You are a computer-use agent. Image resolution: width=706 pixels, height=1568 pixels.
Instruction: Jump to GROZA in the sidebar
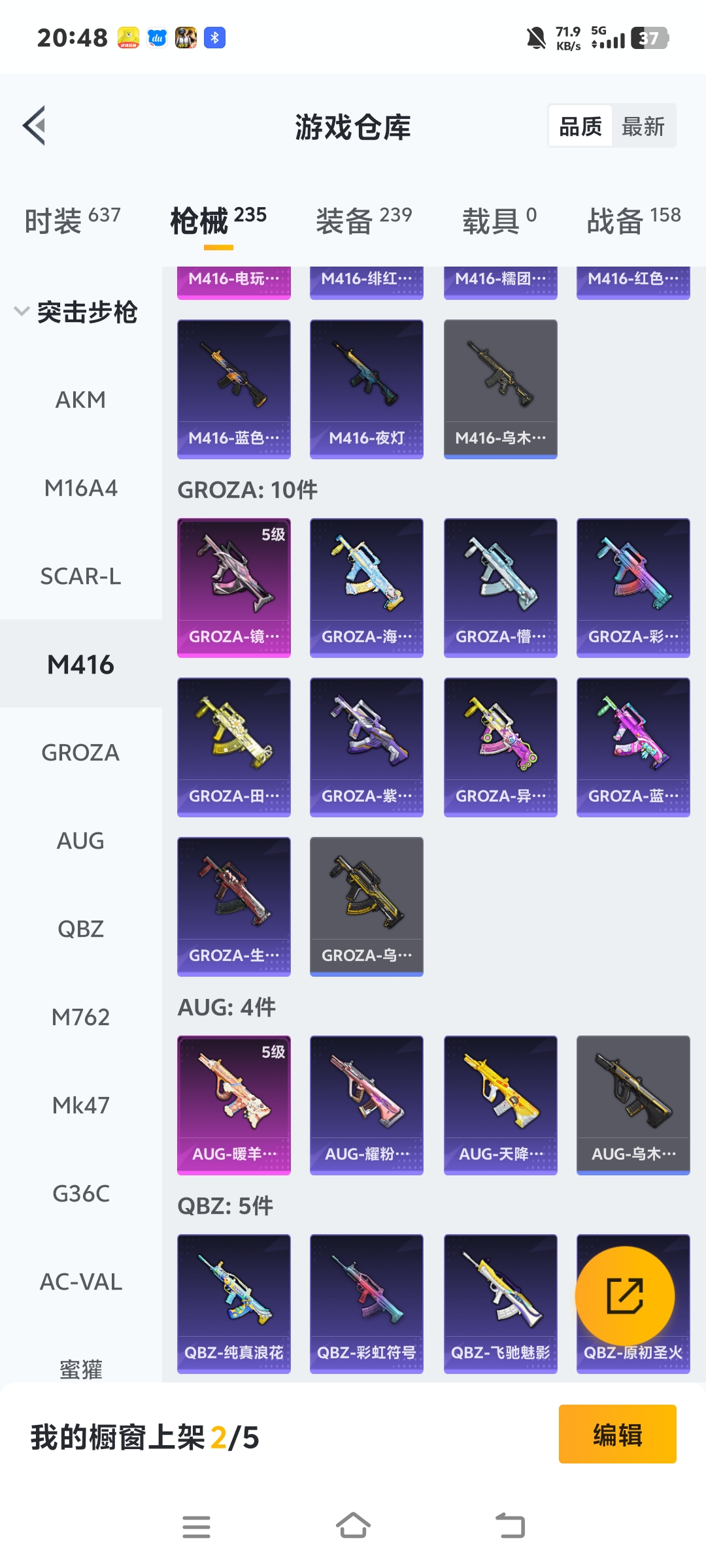point(80,753)
